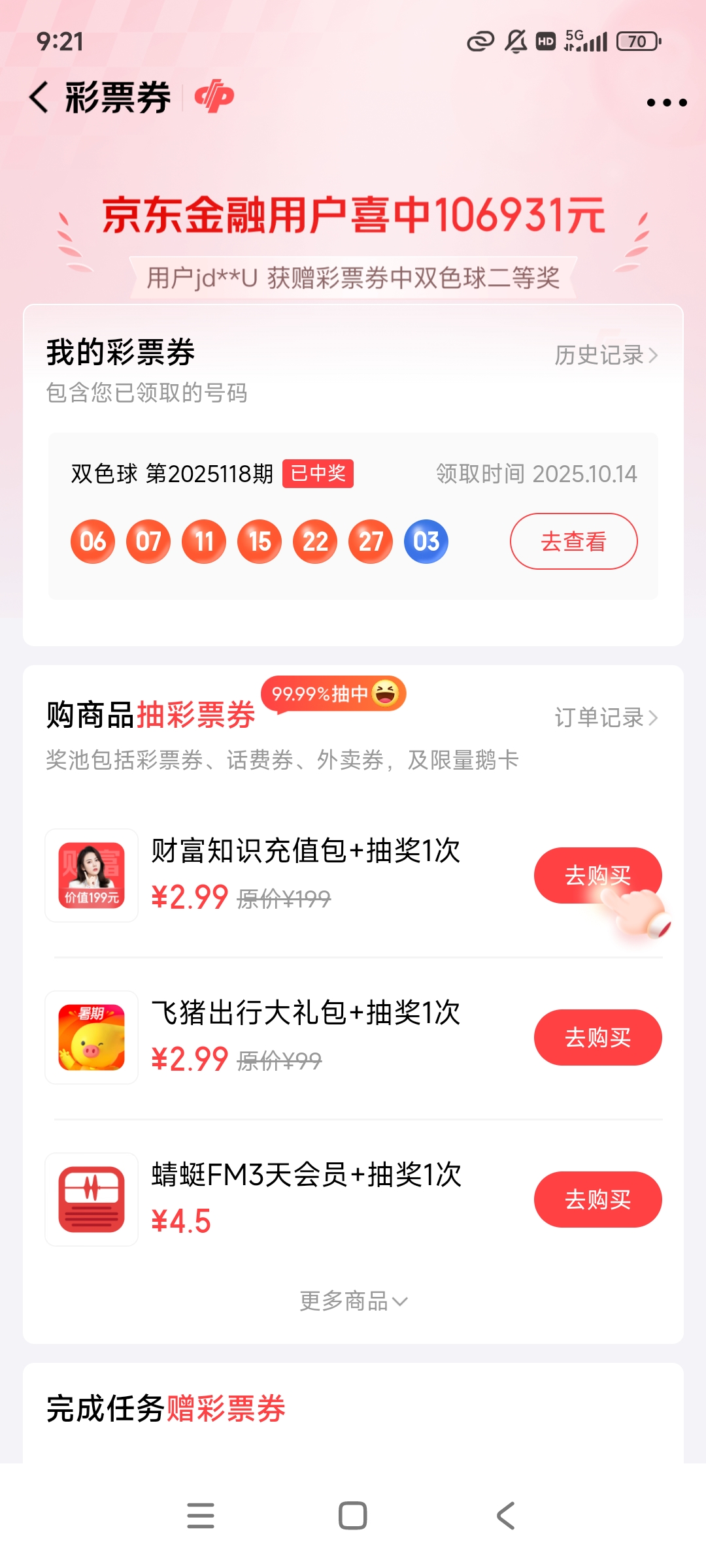Go back from the 彩票券 page
706x1568 pixels.
(x=39, y=98)
